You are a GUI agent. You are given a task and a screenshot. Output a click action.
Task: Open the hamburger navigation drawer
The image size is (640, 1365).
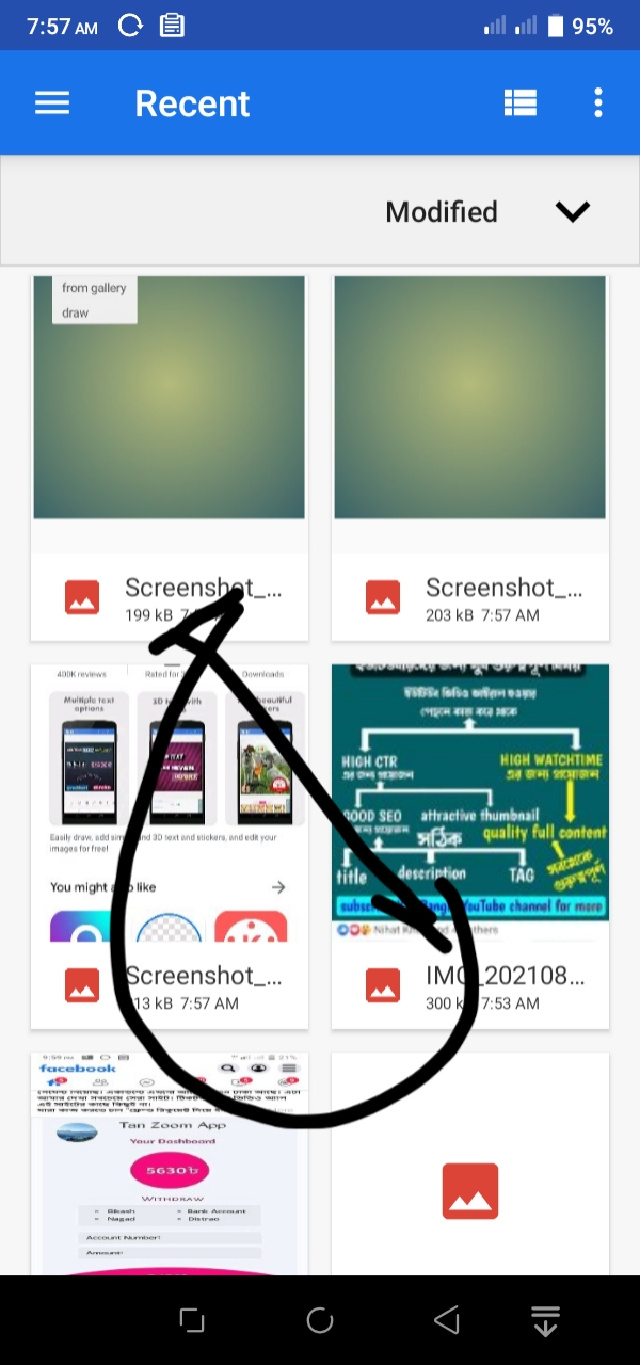(52, 103)
